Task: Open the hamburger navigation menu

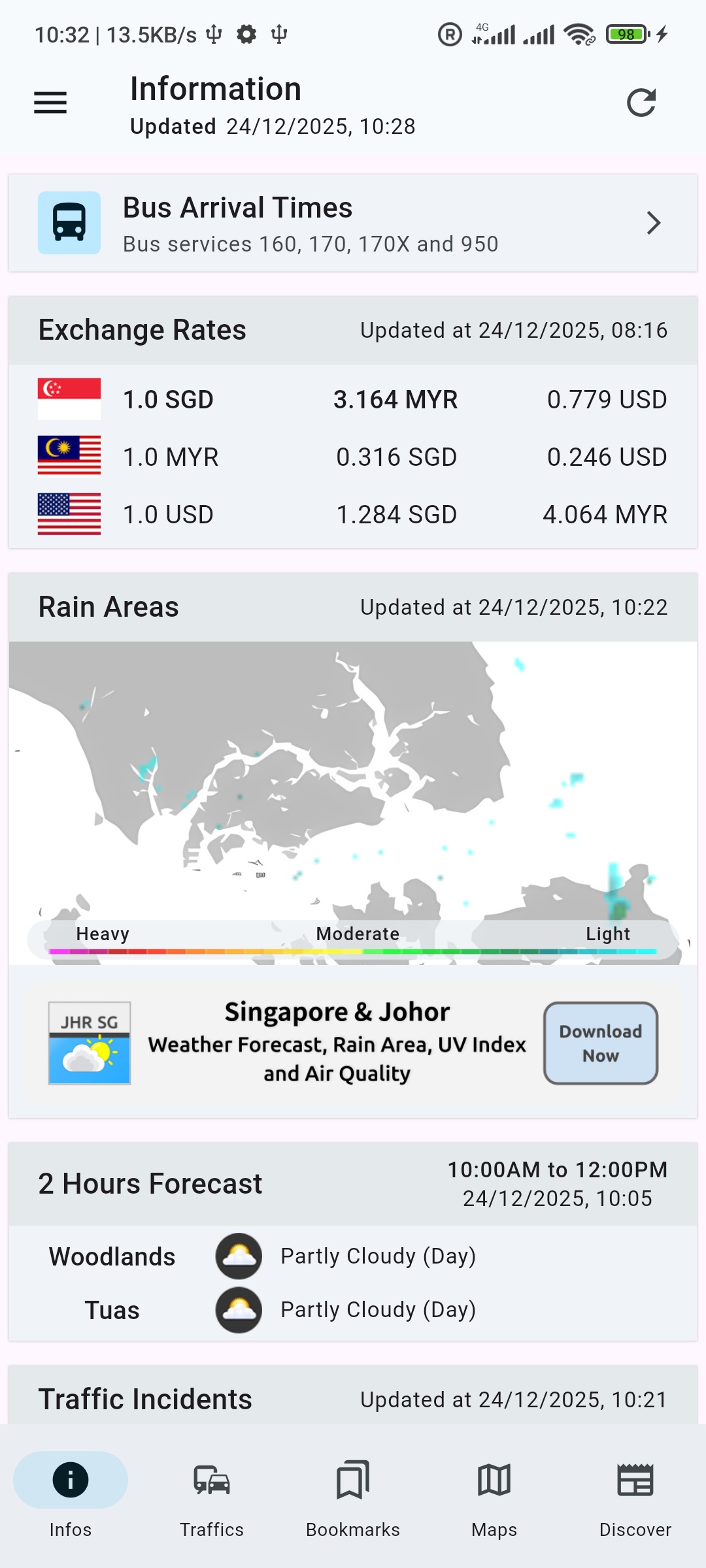Action: click(50, 103)
